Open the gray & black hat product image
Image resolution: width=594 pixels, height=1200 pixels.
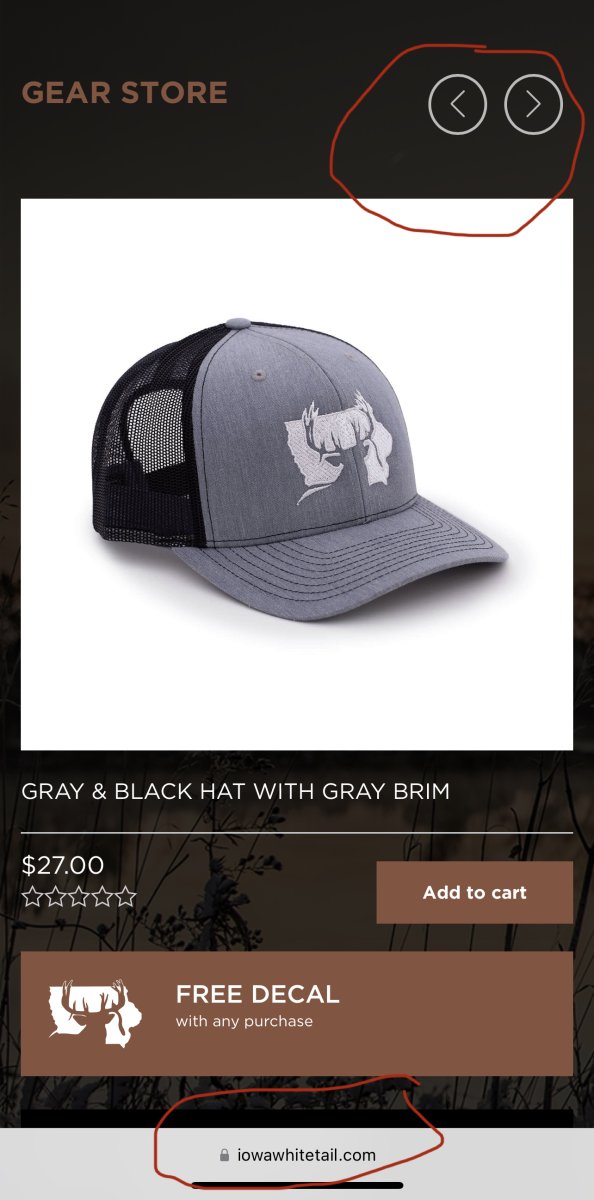point(297,474)
